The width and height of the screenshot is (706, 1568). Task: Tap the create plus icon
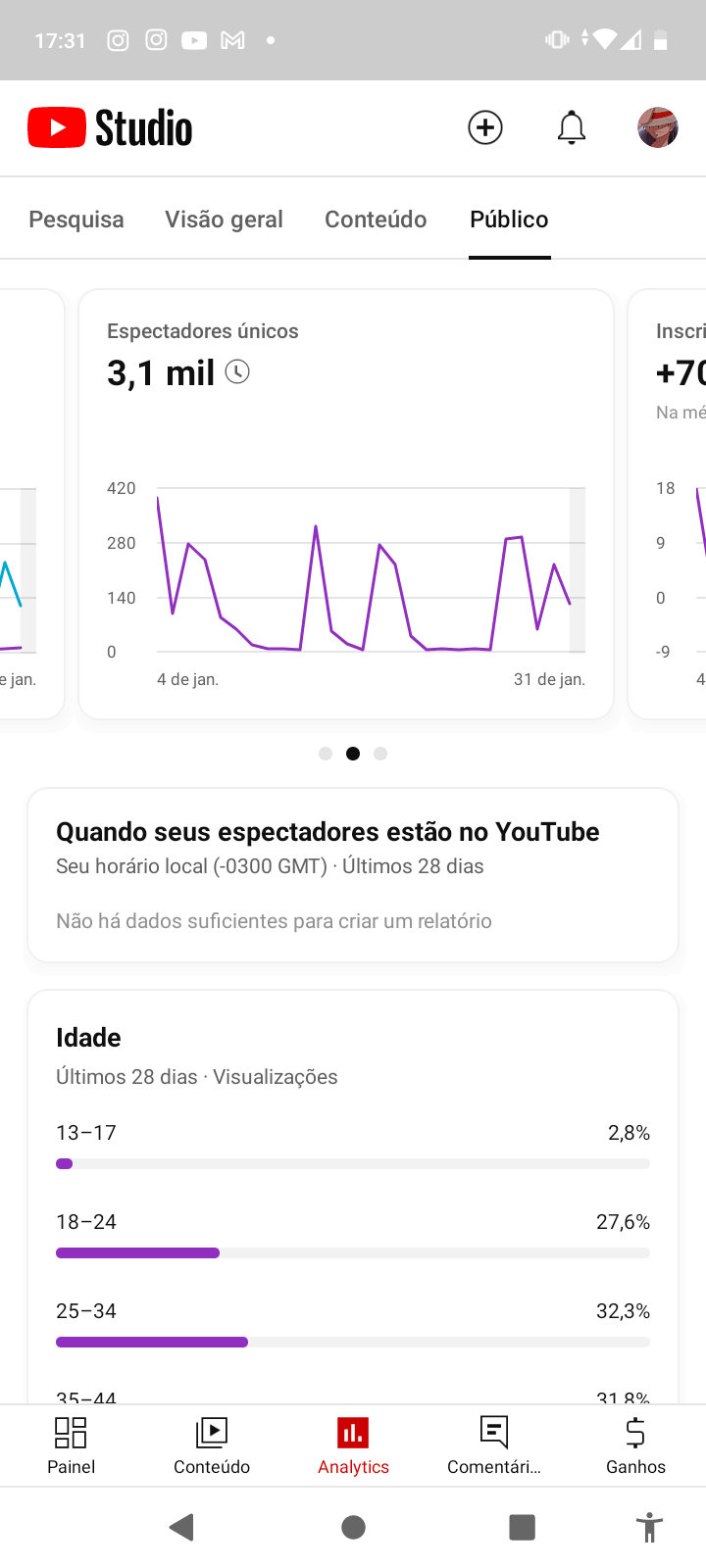pyautogui.click(x=485, y=127)
